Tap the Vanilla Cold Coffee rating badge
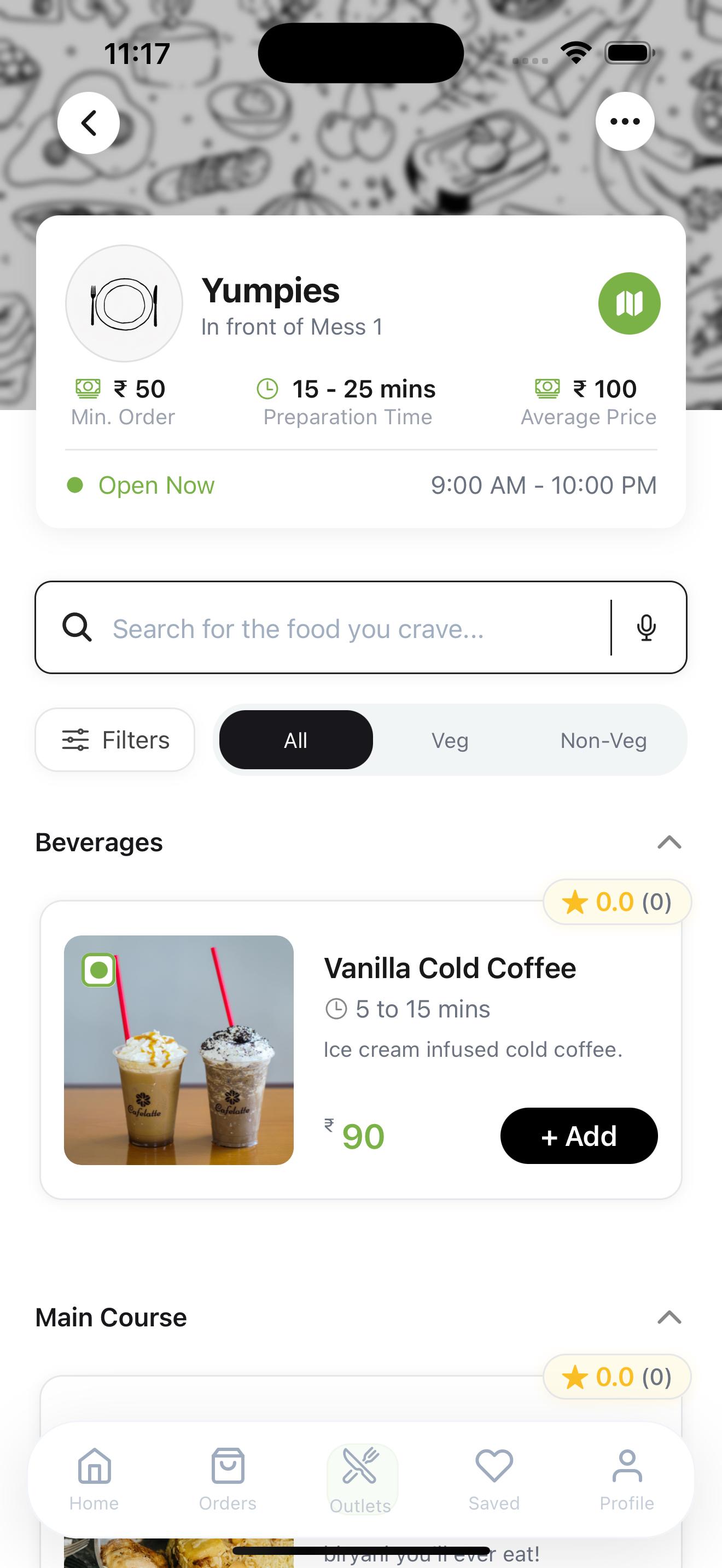Viewport: 722px width, 1568px height. coord(616,902)
